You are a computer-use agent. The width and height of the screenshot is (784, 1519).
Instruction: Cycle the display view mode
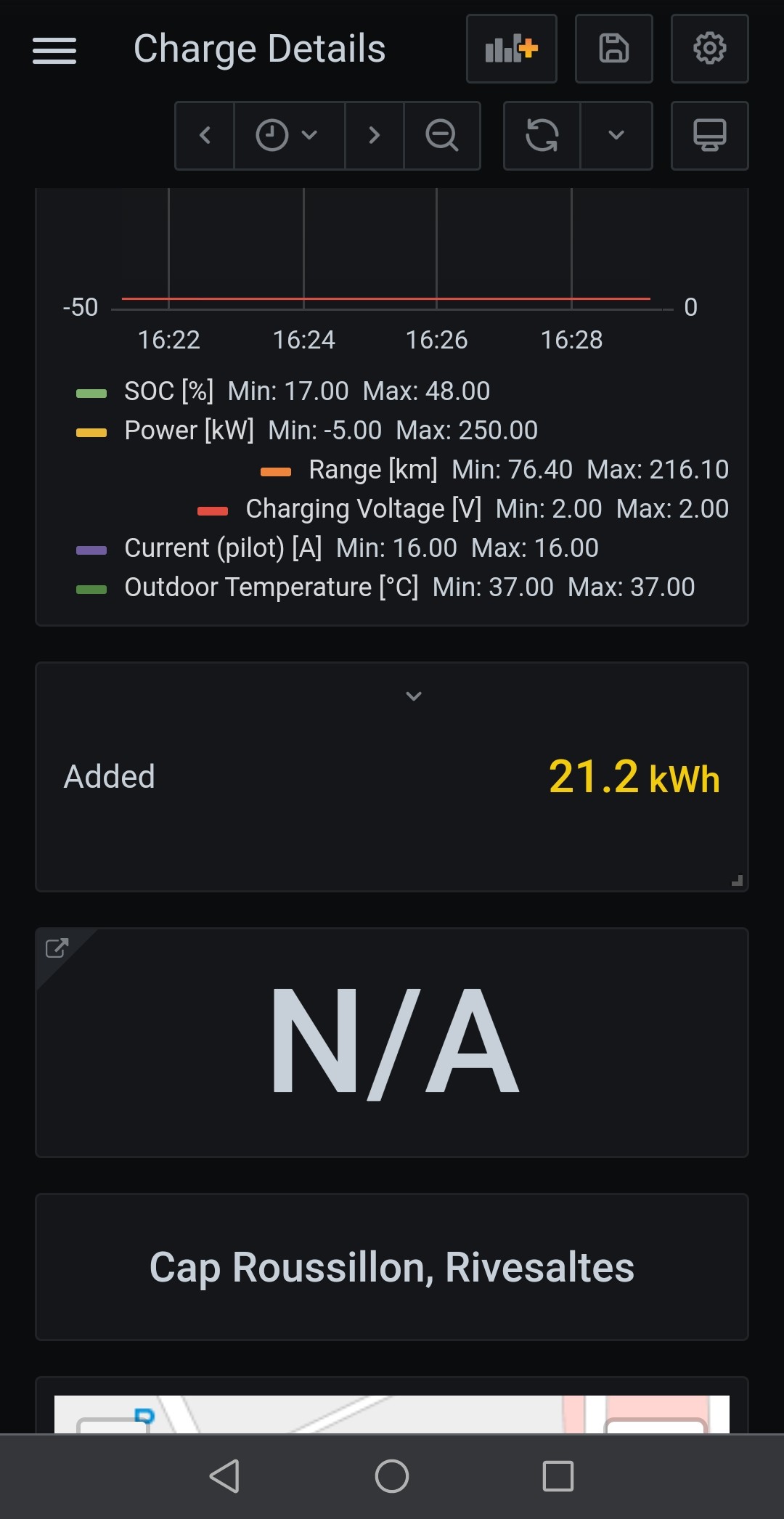709,136
